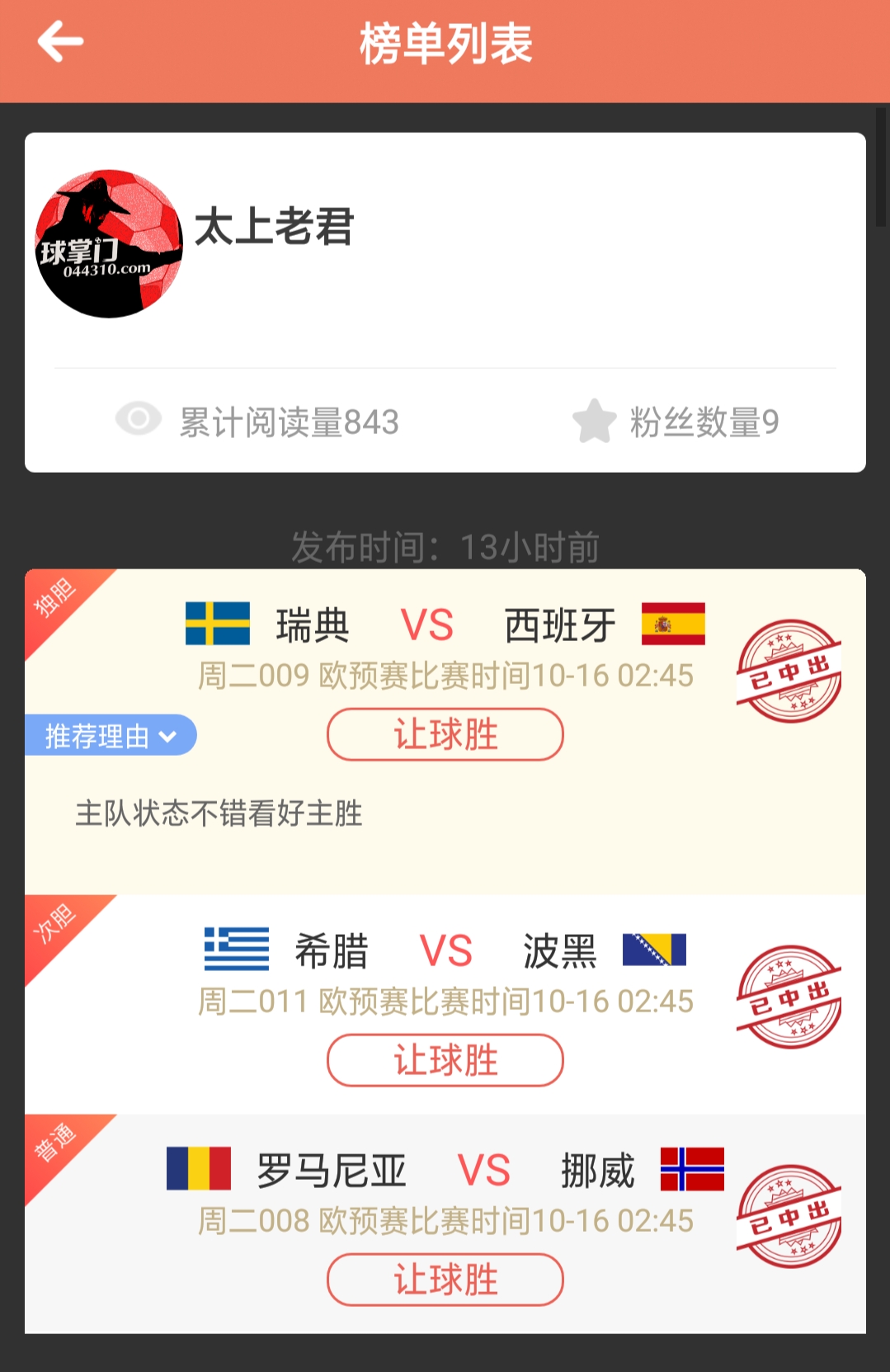Collapse the 推荐理由 expander
This screenshot has height=1372, width=890.
(111, 735)
